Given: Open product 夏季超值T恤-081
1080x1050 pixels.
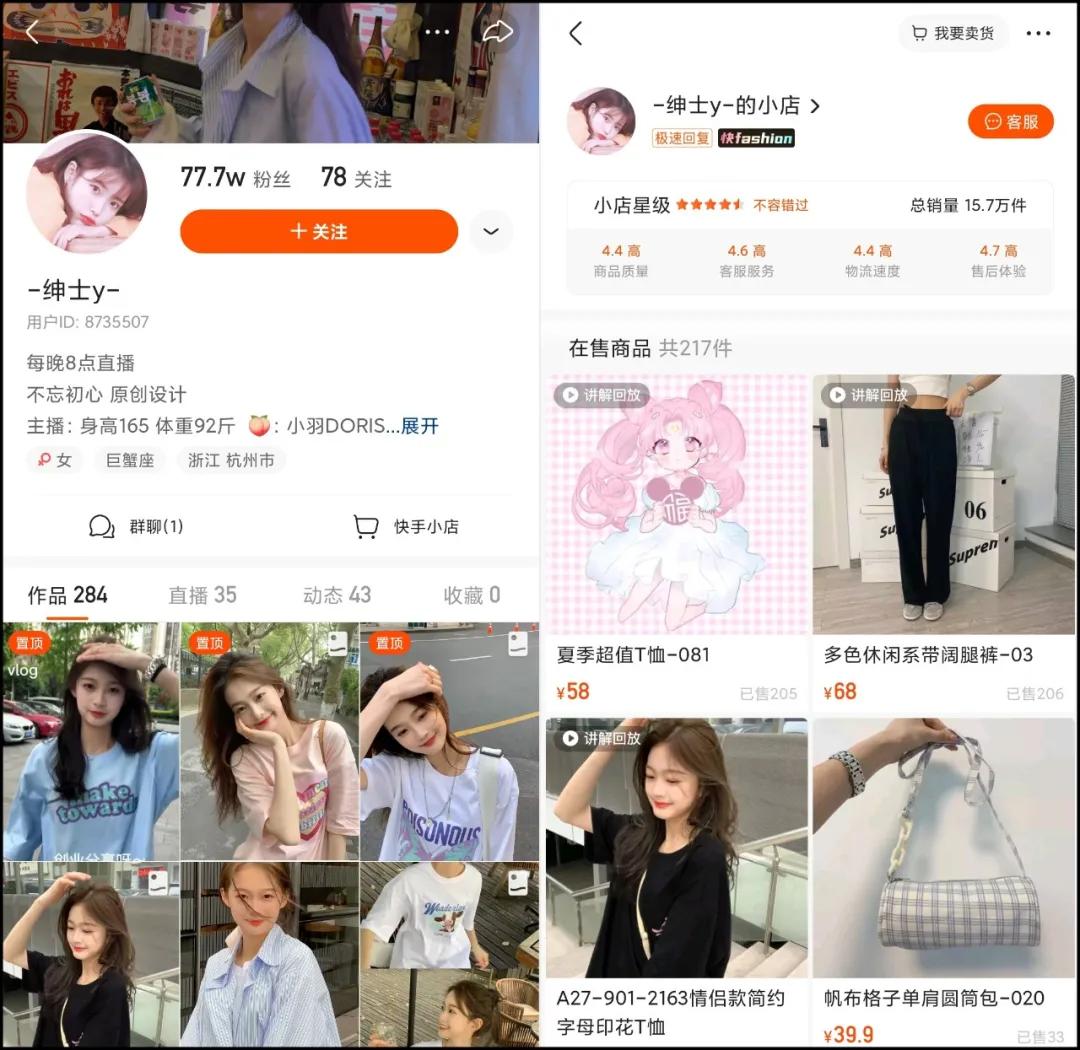Looking at the screenshot, I should click(677, 540).
